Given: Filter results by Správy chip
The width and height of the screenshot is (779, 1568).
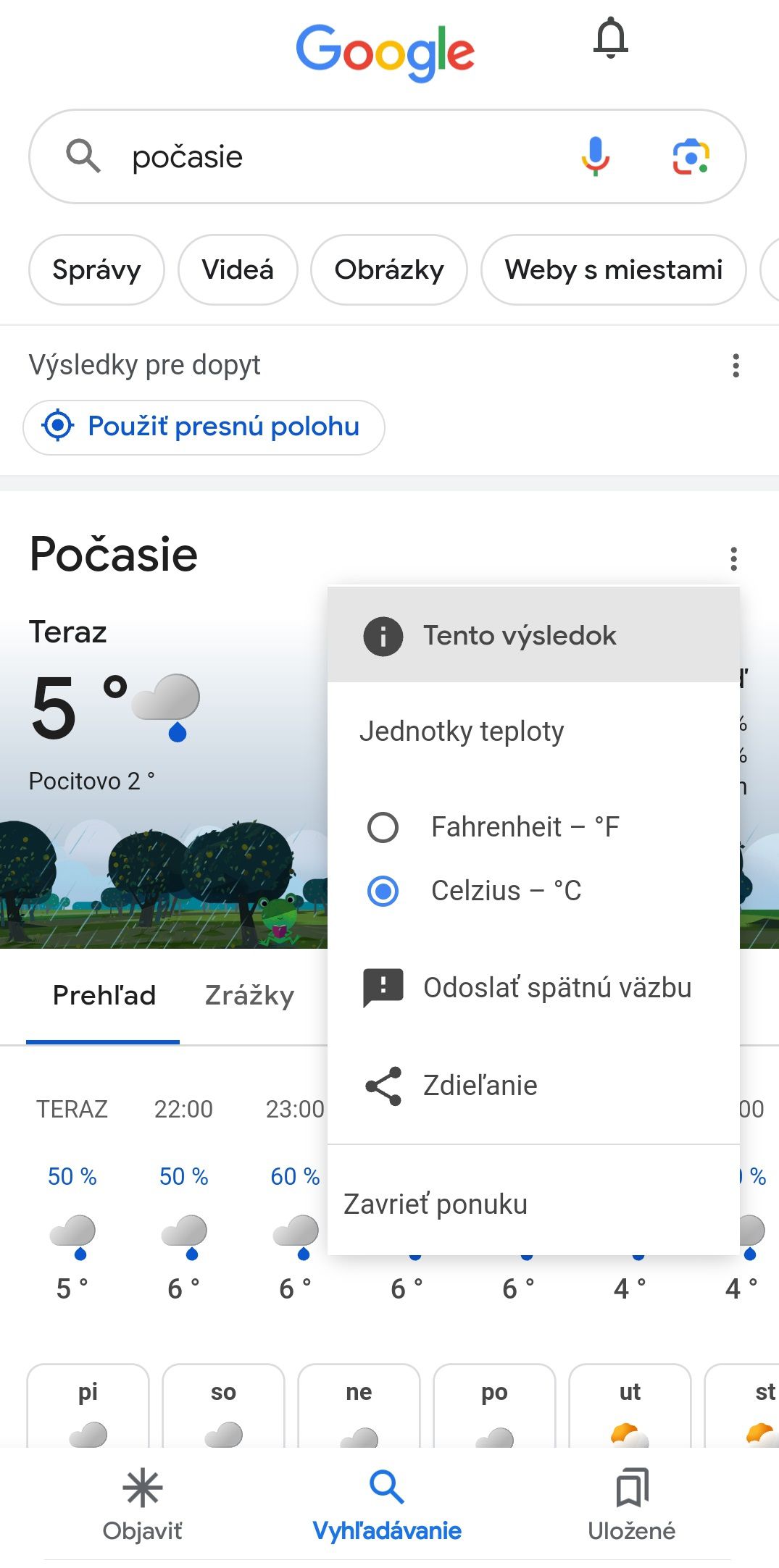Looking at the screenshot, I should (96, 269).
